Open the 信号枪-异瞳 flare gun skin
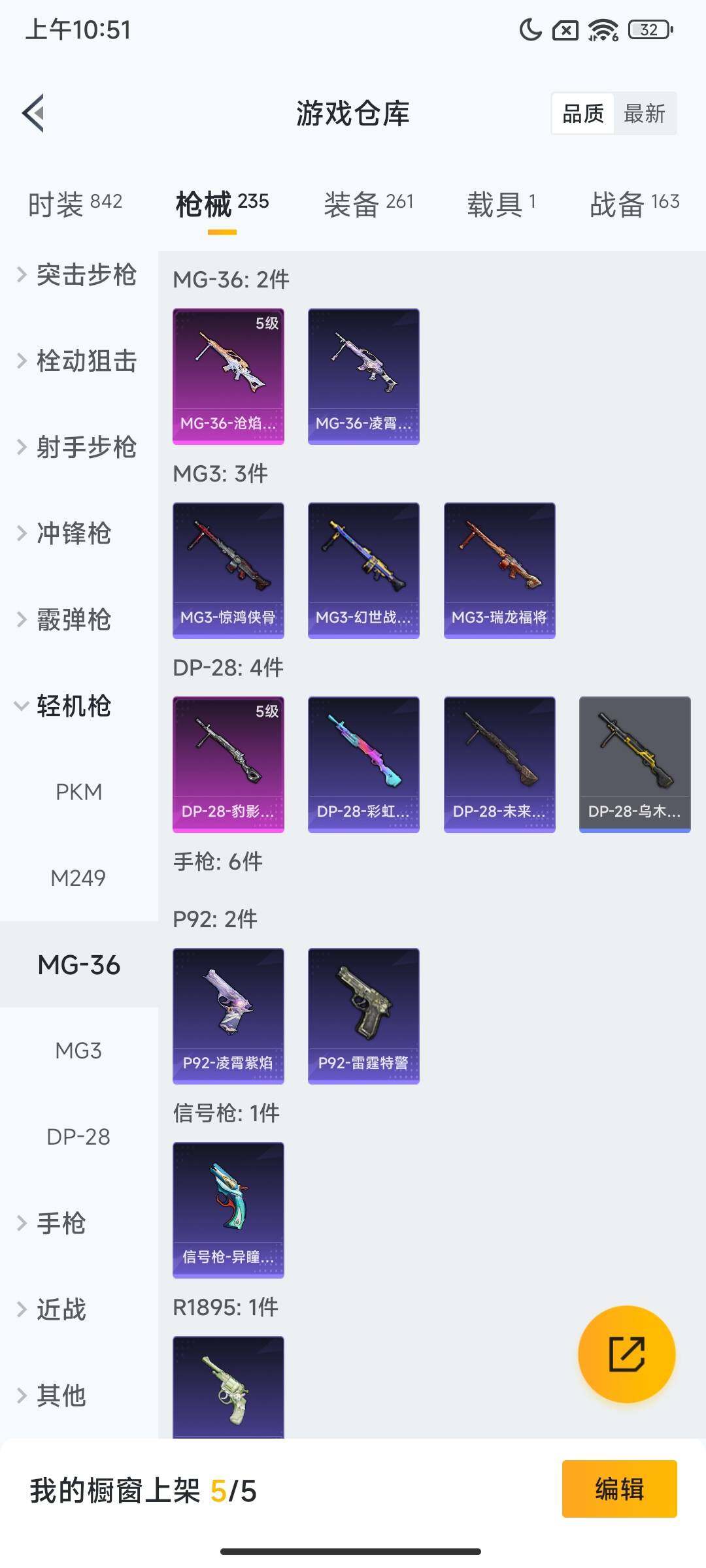The width and height of the screenshot is (706, 1568). [x=228, y=1209]
